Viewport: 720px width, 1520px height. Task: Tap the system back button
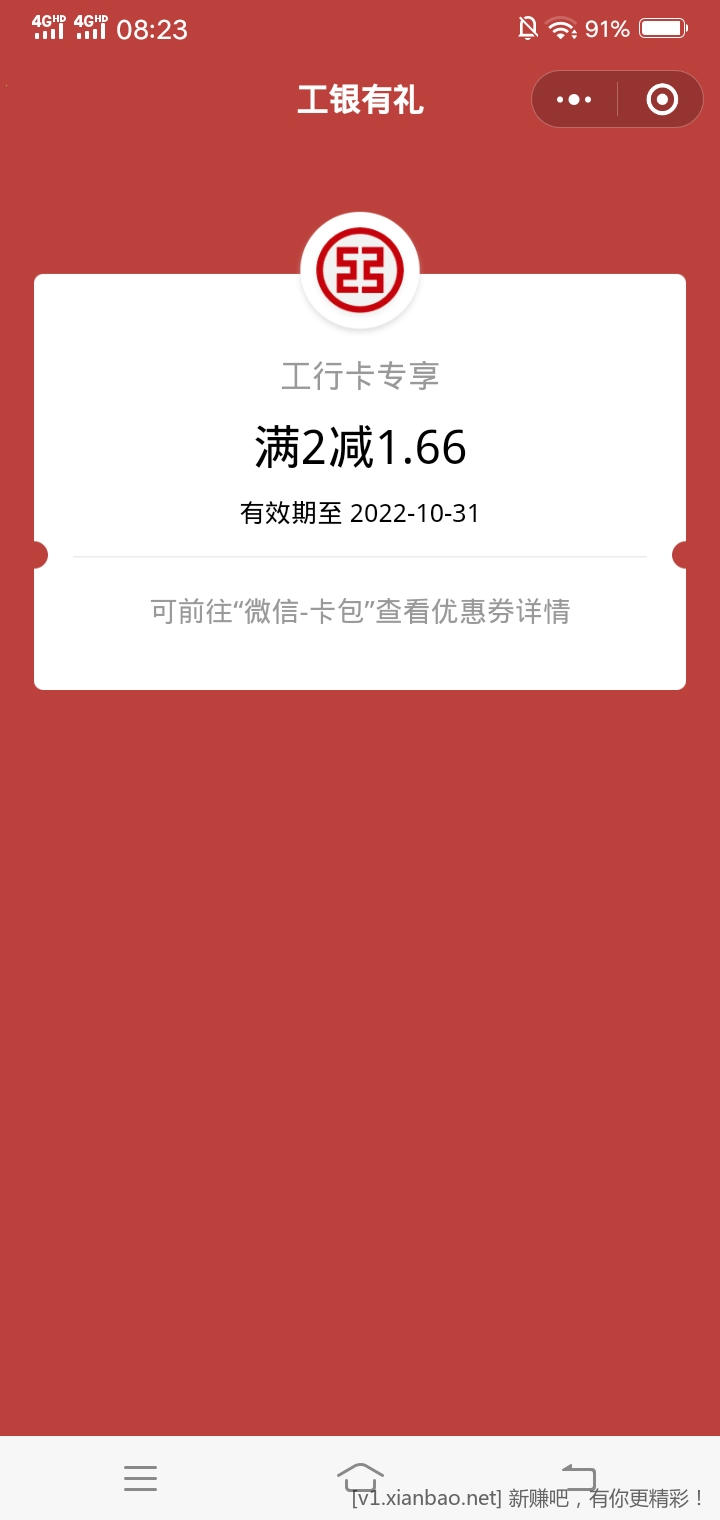pyautogui.click(x=579, y=1476)
